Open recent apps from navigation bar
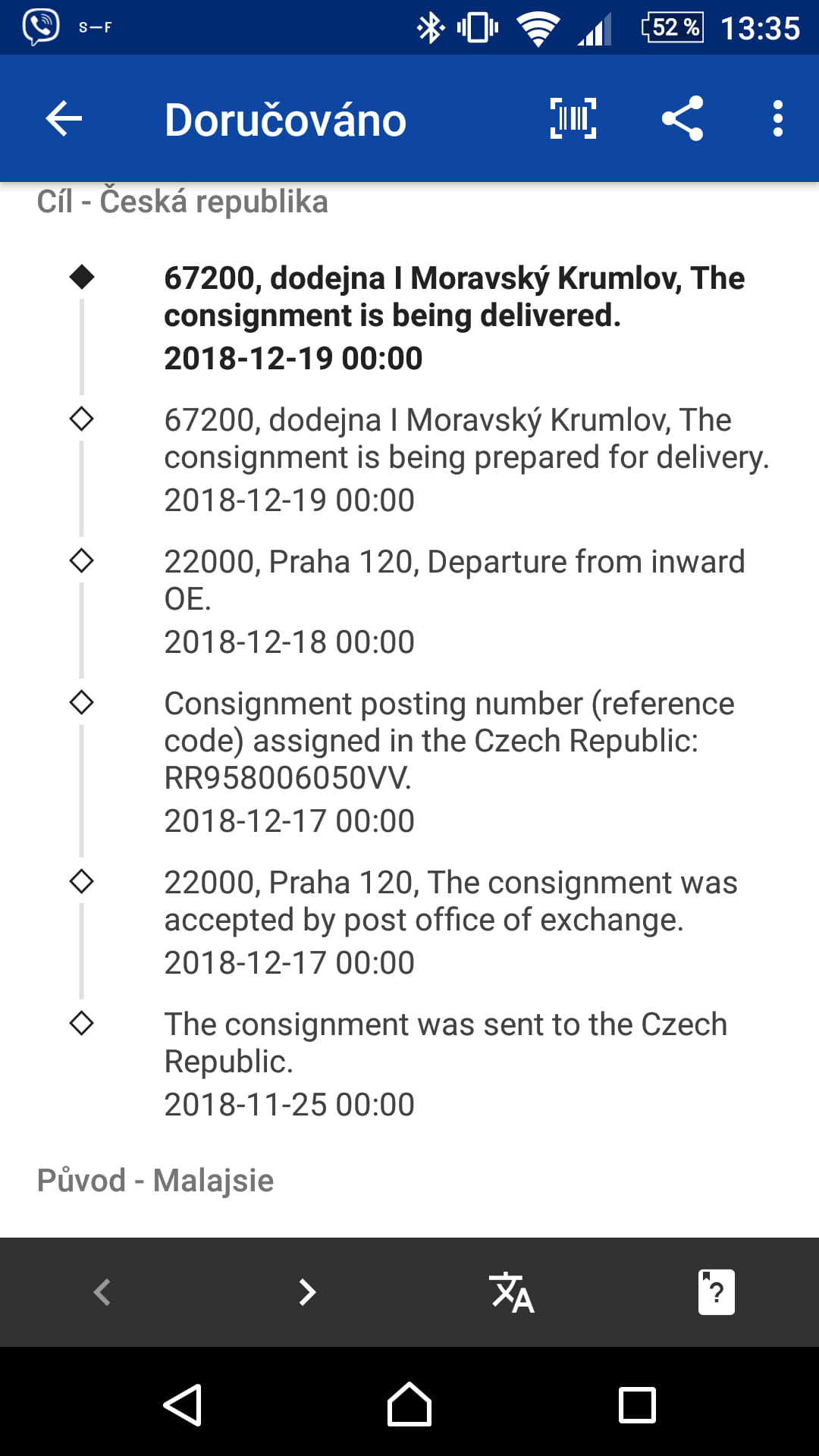Screen dimensions: 819x1456 637,1404
